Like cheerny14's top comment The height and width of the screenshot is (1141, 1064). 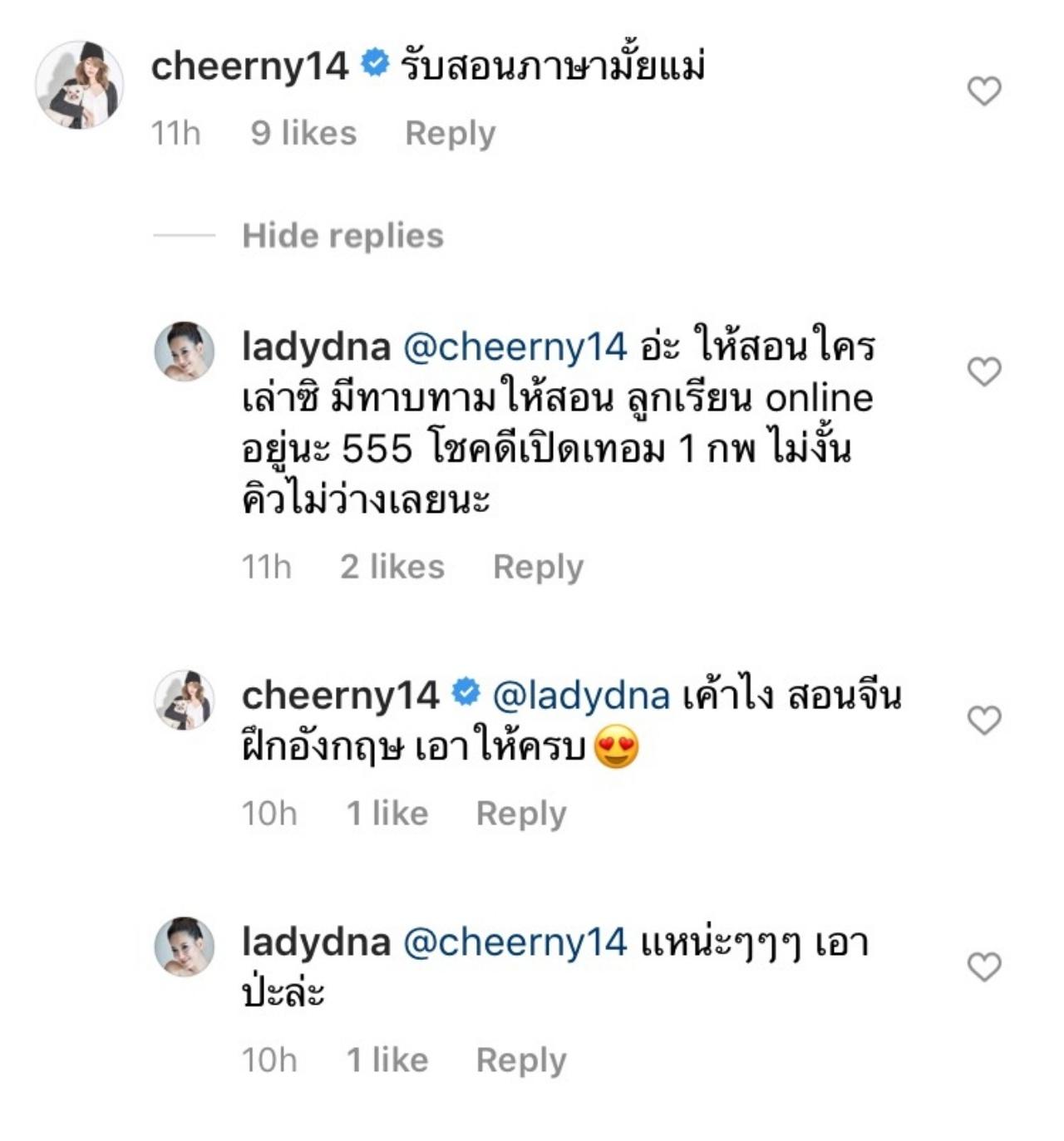pyautogui.click(x=984, y=91)
